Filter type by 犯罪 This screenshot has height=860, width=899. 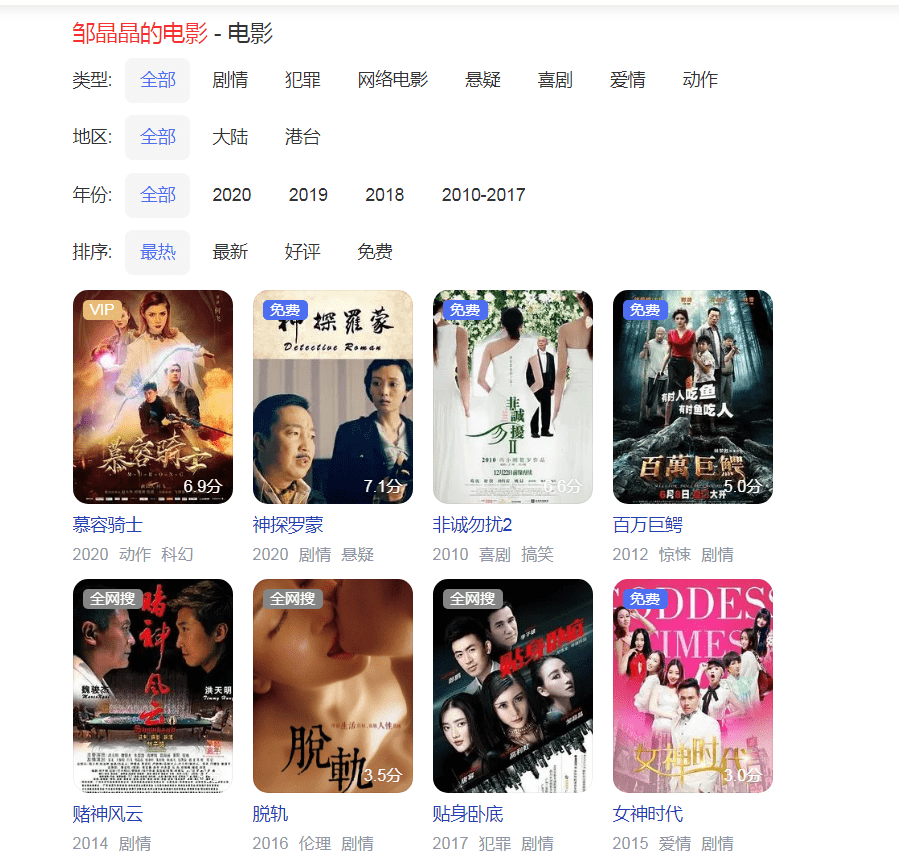[302, 80]
